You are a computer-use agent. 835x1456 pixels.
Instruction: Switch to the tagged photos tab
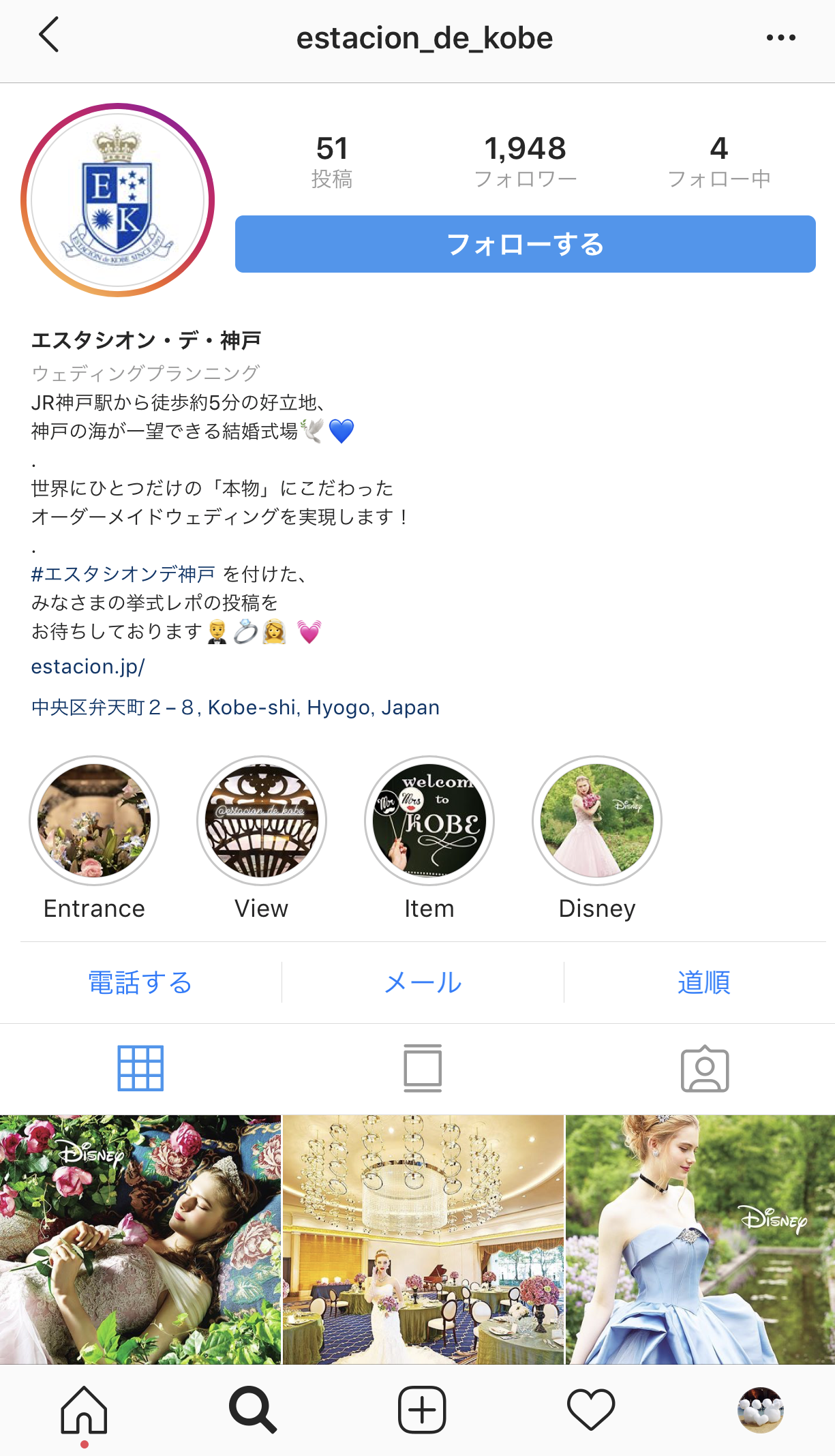tap(705, 1068)
